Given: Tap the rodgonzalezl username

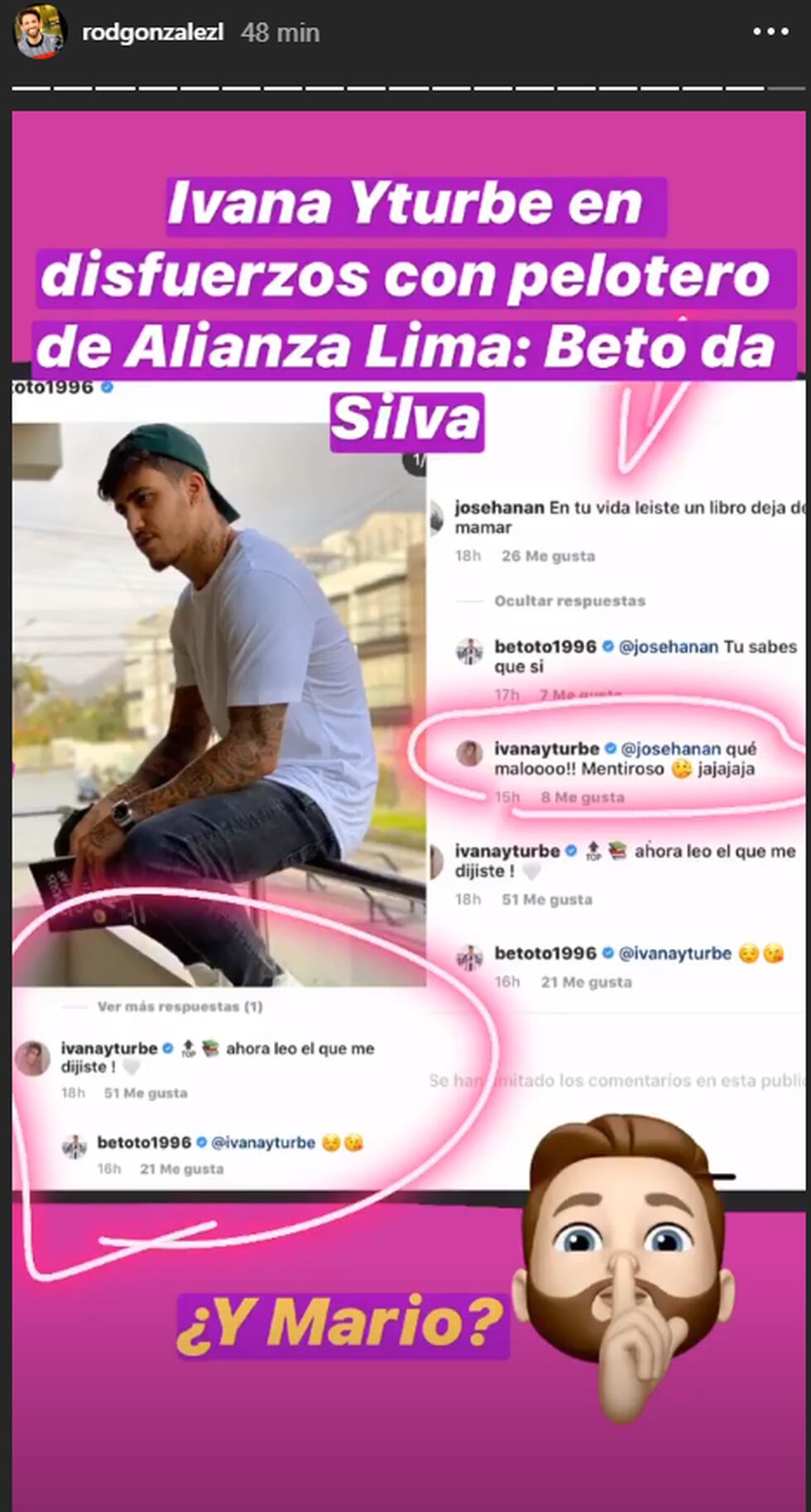Looking at the screenshot, I should [152, 33].
